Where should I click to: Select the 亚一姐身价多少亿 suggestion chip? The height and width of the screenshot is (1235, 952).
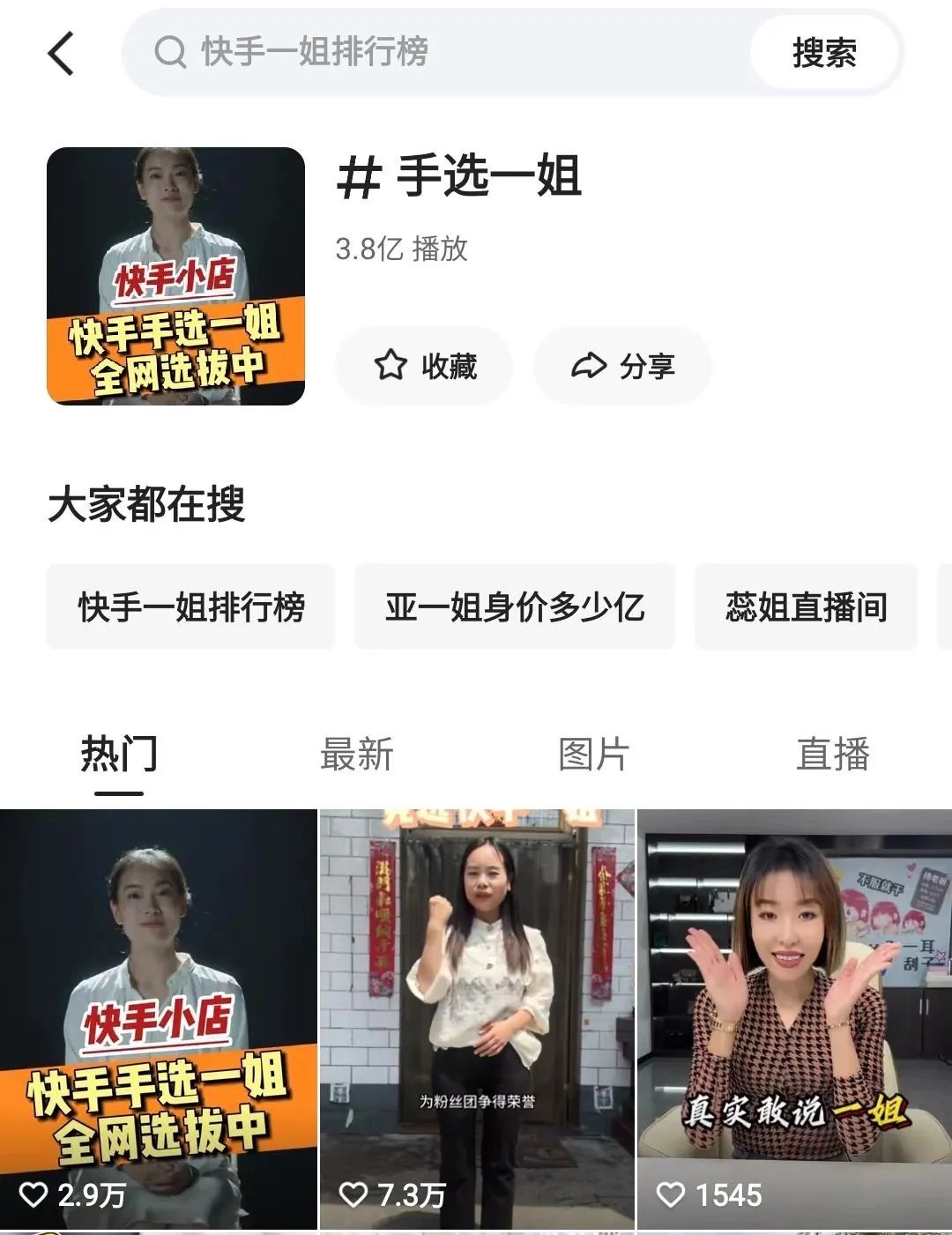pos(515,607)
